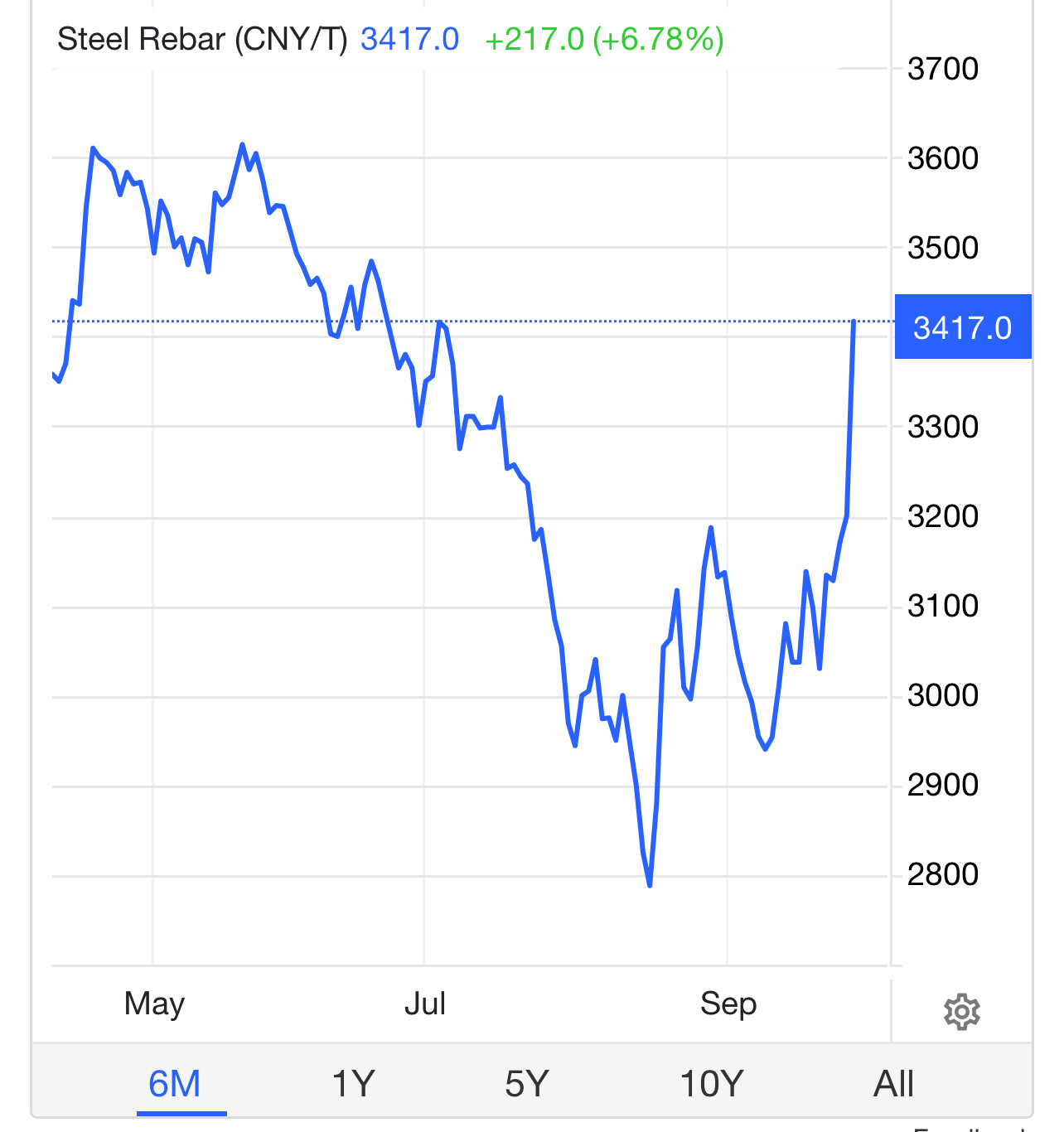Show the 5Y price history
Image resolution: width=1064 pixels, height=1132 pixels.
click(527, 1084)
